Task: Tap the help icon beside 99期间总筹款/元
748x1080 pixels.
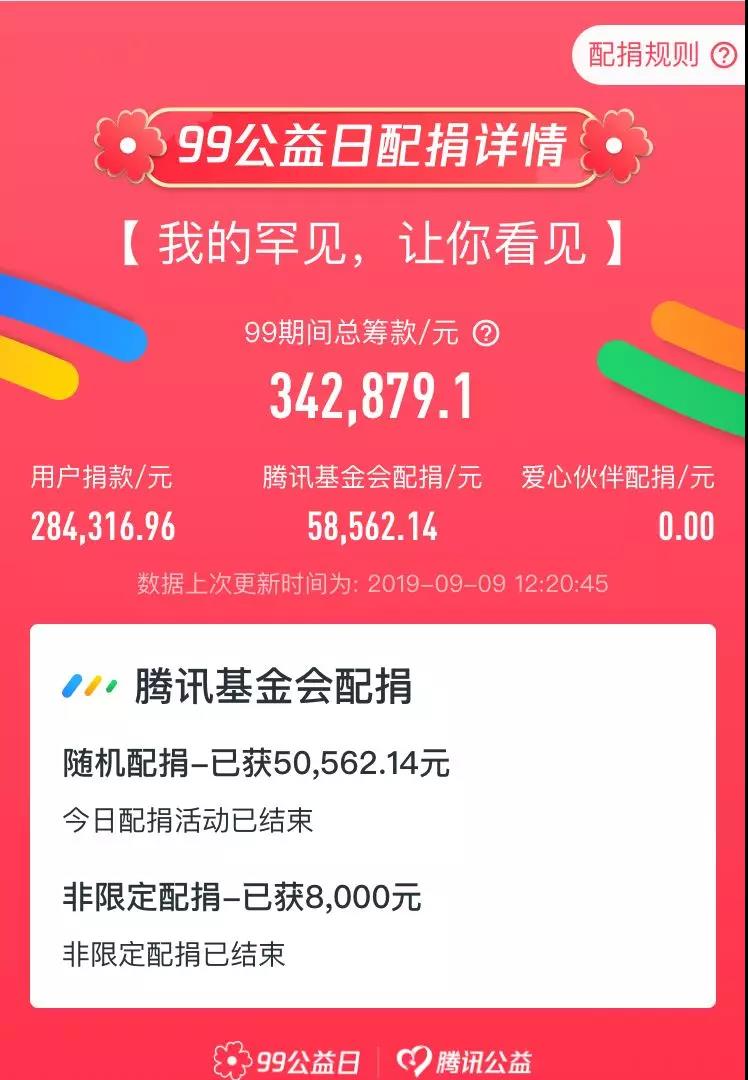Action: (x=485, y=334)
